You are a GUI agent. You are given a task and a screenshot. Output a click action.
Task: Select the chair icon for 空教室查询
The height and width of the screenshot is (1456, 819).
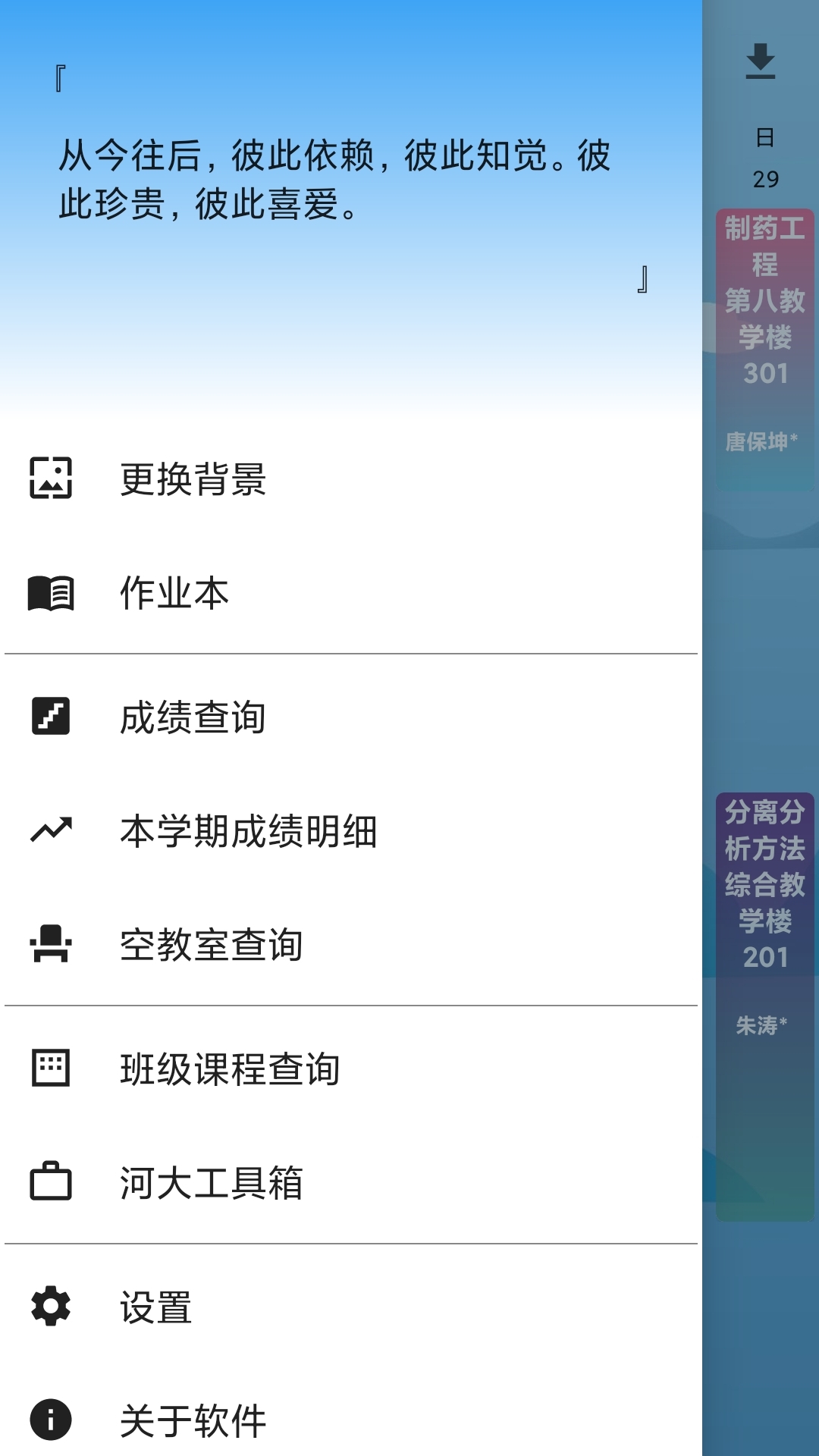[51, 944]
